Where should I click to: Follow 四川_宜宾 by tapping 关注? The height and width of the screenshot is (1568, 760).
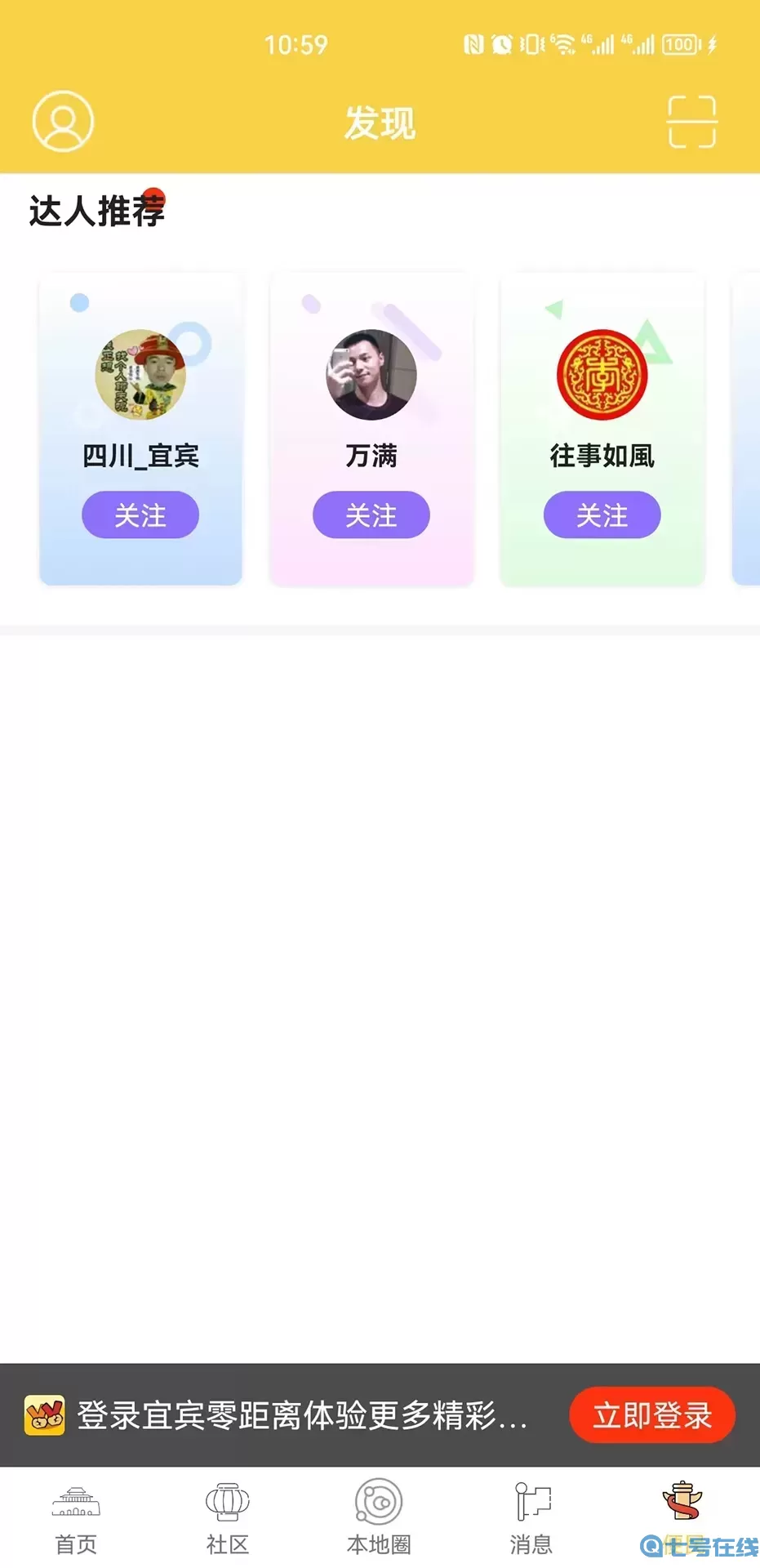coord(140,514)
